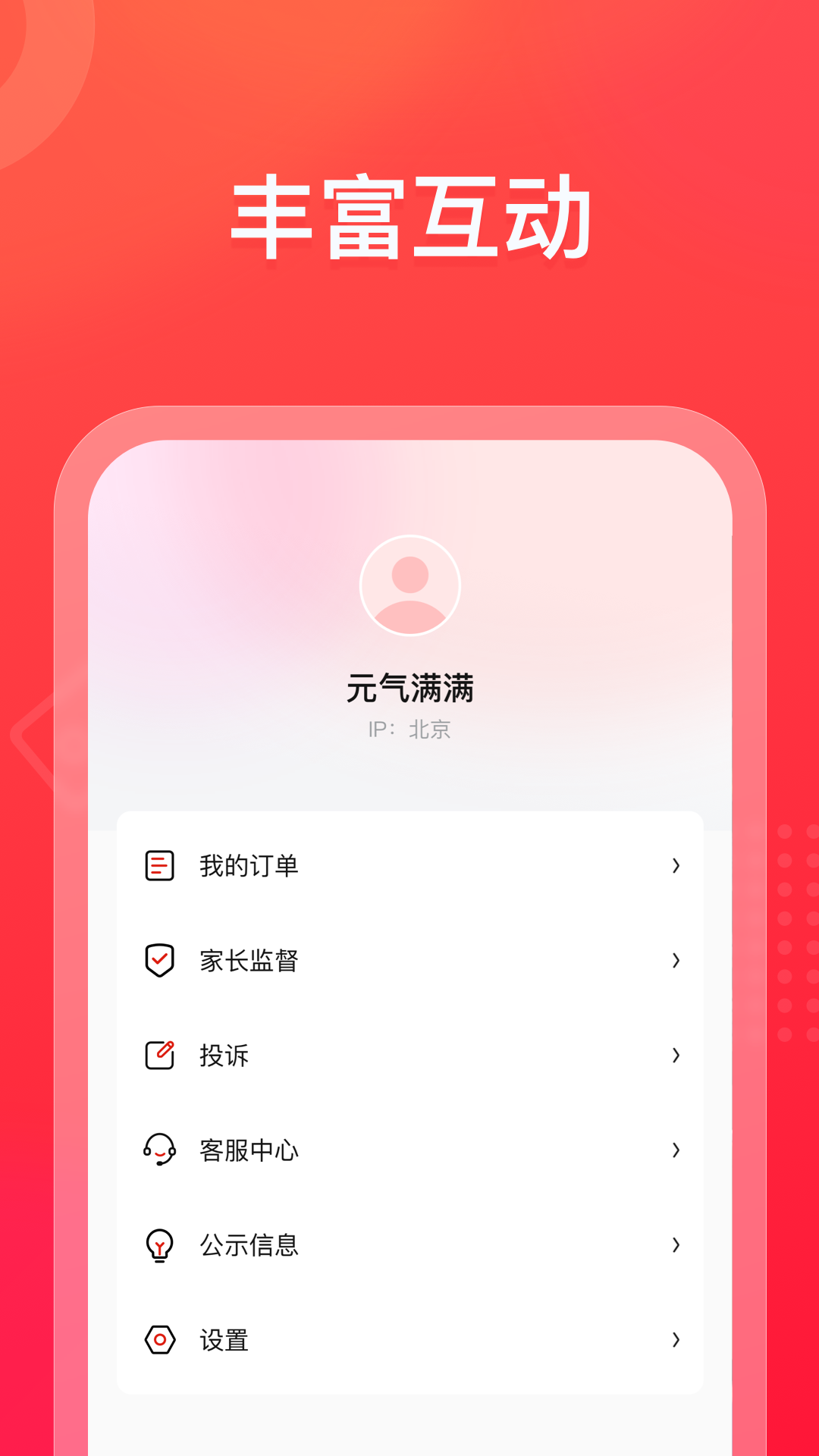The width and height of the screenshot is (819, 1456).
Task: Open the 公示信息 page
Action: tap(246, 1244)
